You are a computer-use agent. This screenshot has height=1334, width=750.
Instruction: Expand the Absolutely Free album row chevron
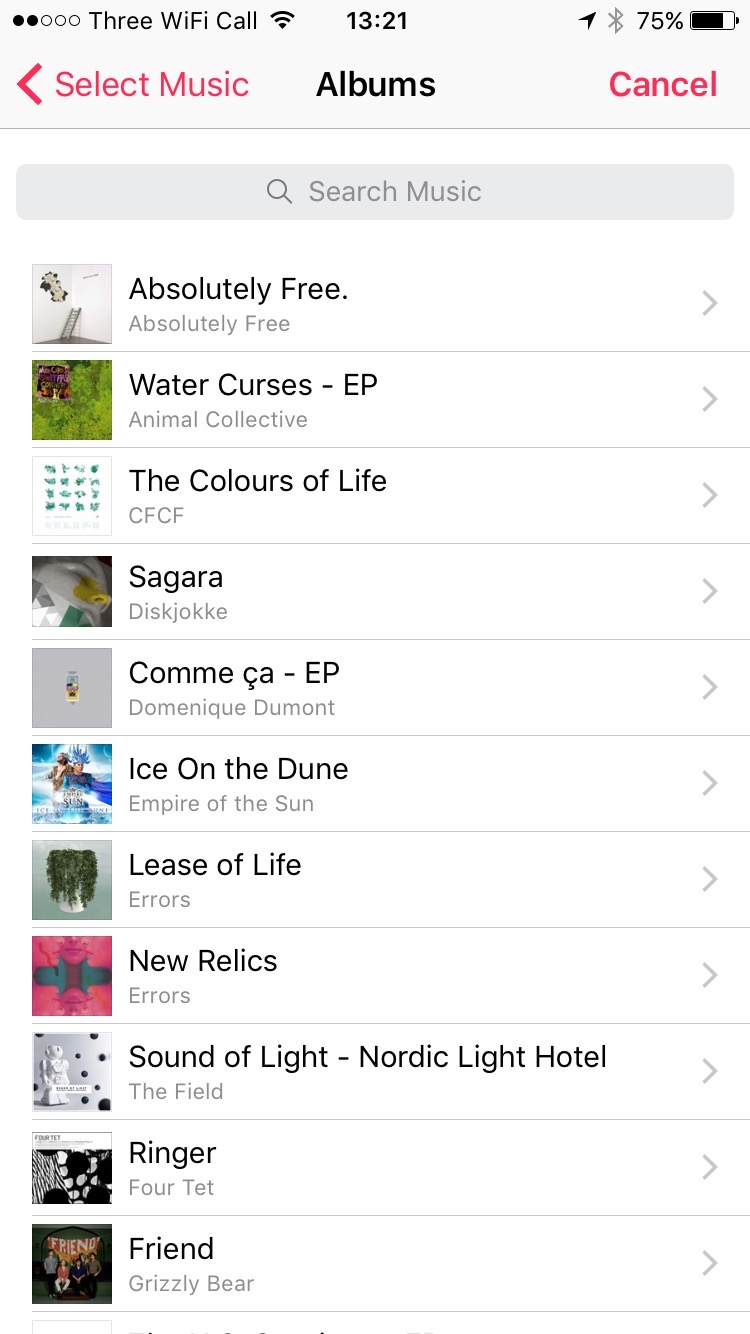(x=710, y=303)
